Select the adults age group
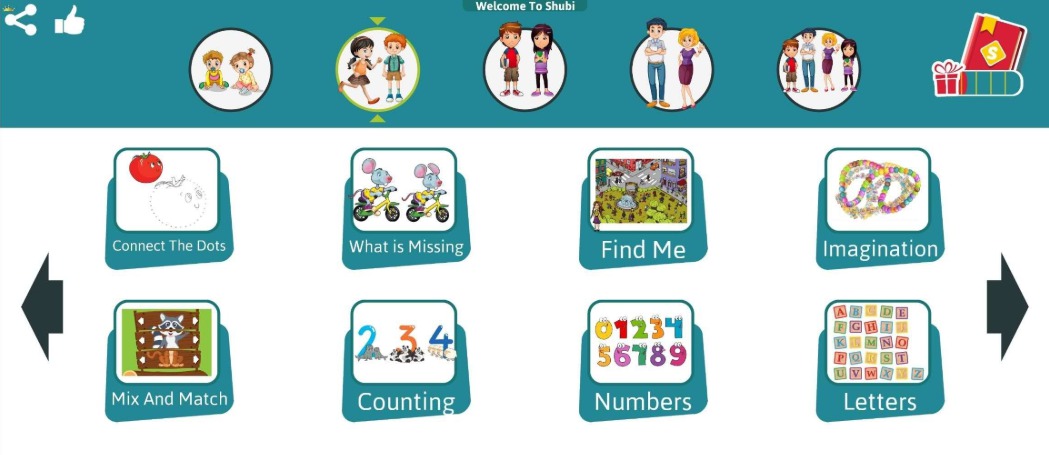Image resolution: width=1049 pixels, height=455 pixels. [x=671, y=69]
